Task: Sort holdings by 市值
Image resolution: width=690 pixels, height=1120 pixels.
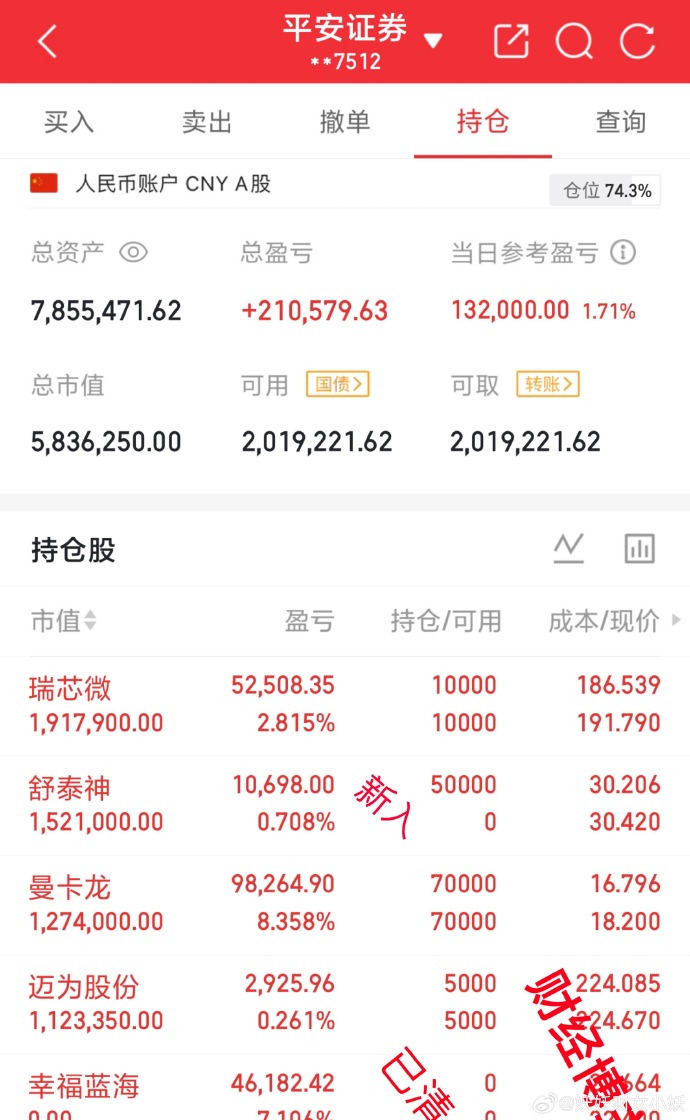Action: (64, 621)
